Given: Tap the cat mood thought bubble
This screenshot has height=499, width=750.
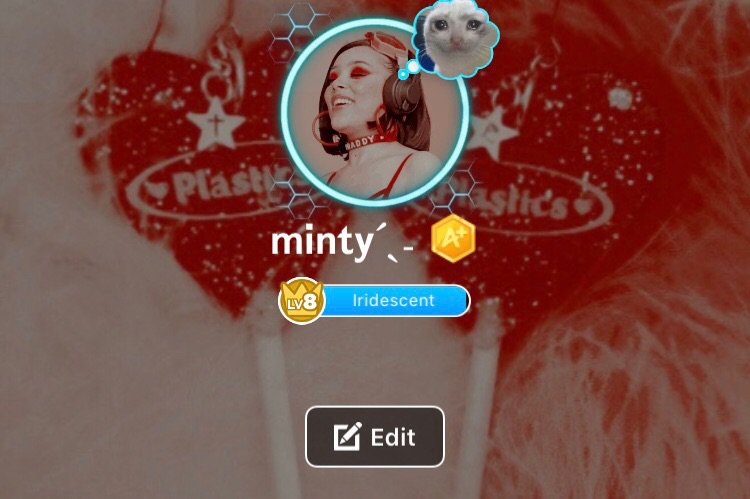Looking at the screenshot, I should click(455, 37).
